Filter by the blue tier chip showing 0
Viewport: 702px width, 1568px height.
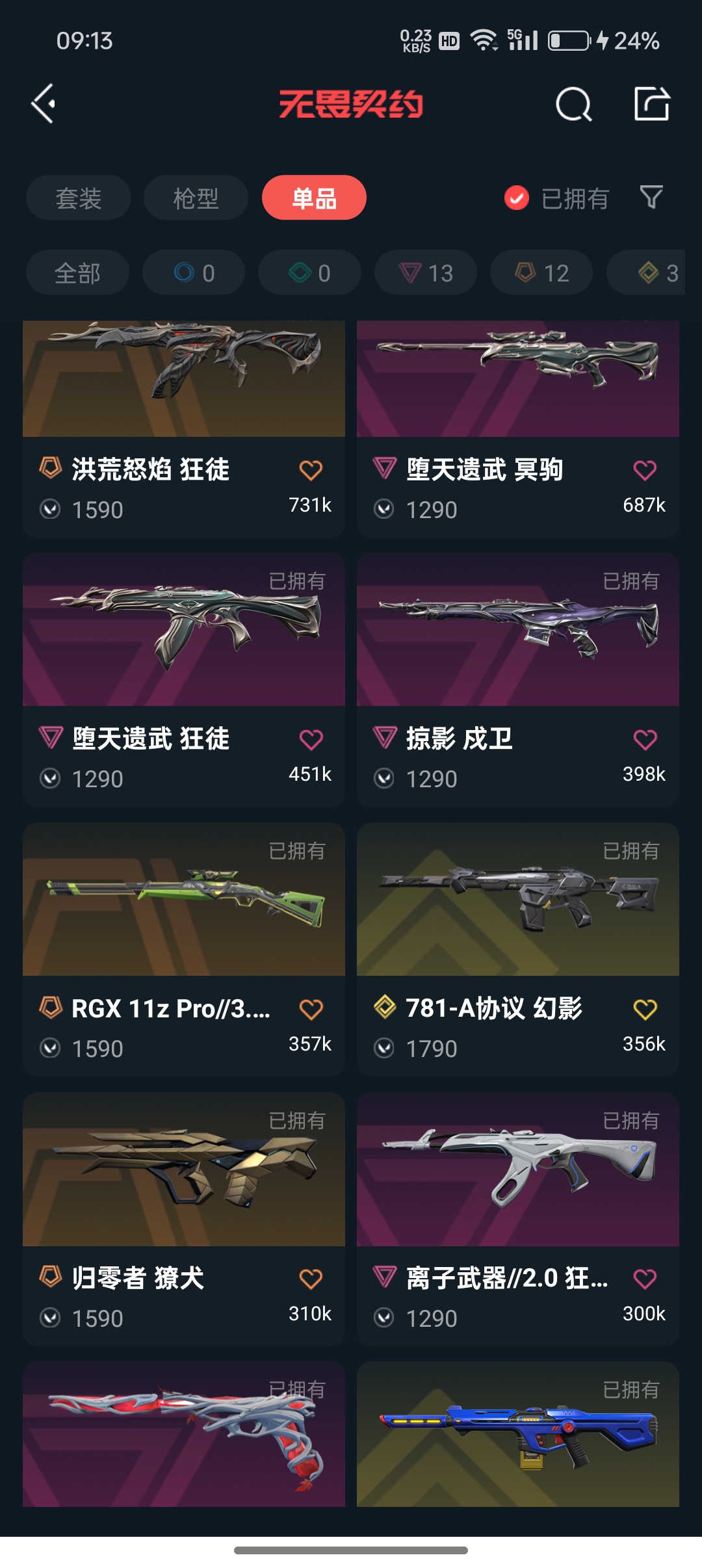[194, 273]
